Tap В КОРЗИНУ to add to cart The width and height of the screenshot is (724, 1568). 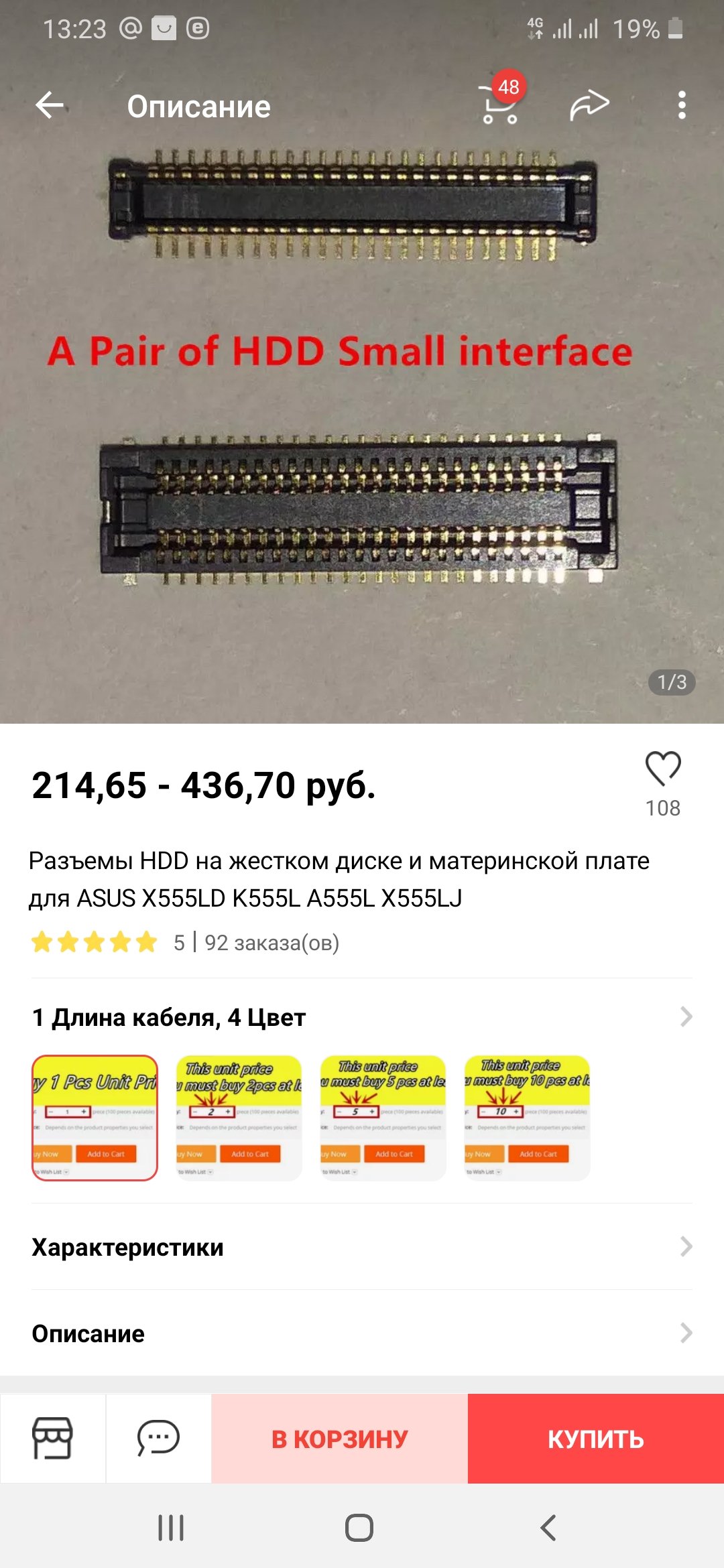tap(340, 1439)
